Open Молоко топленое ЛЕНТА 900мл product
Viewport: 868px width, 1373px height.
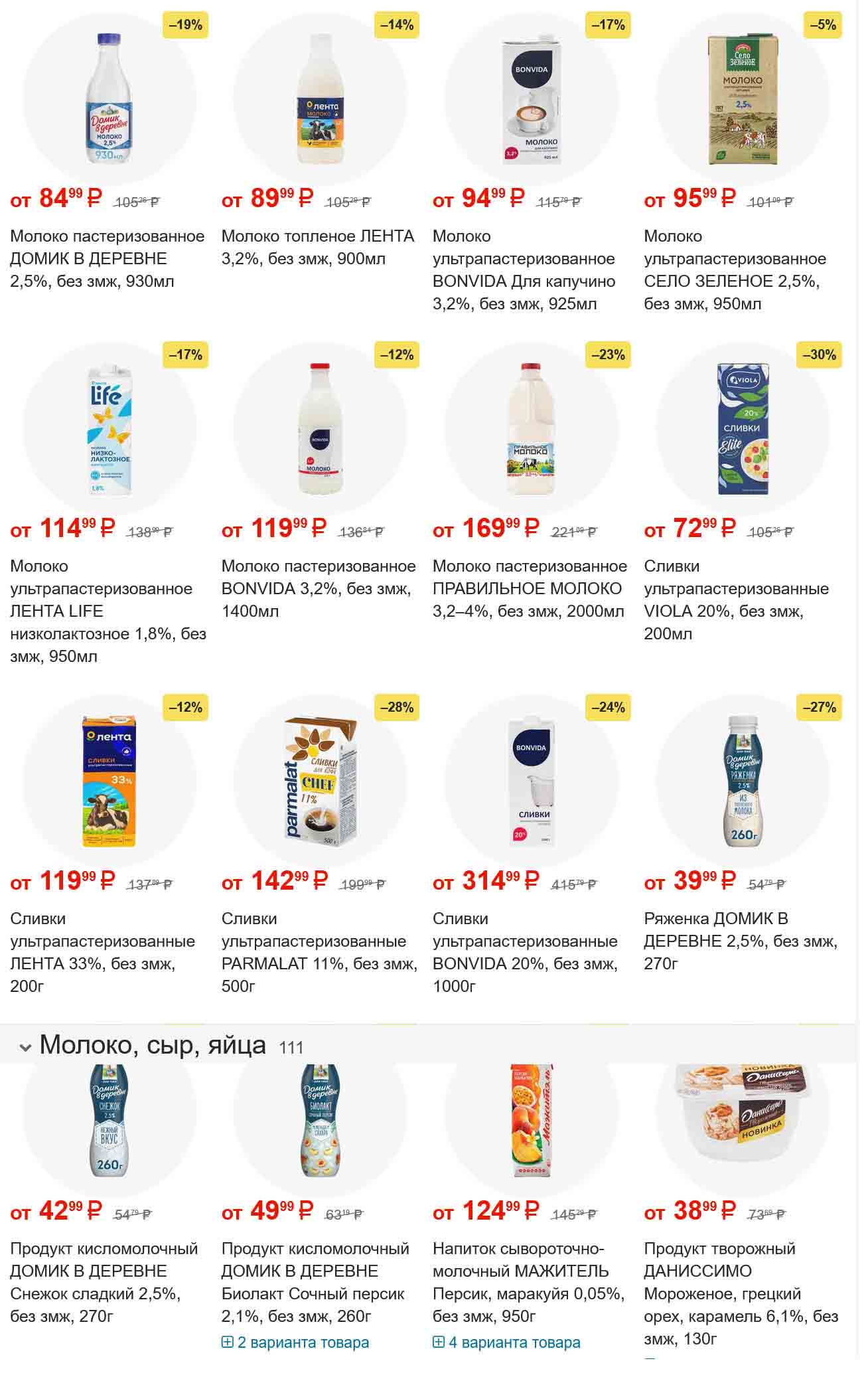[x=317, y=248]
